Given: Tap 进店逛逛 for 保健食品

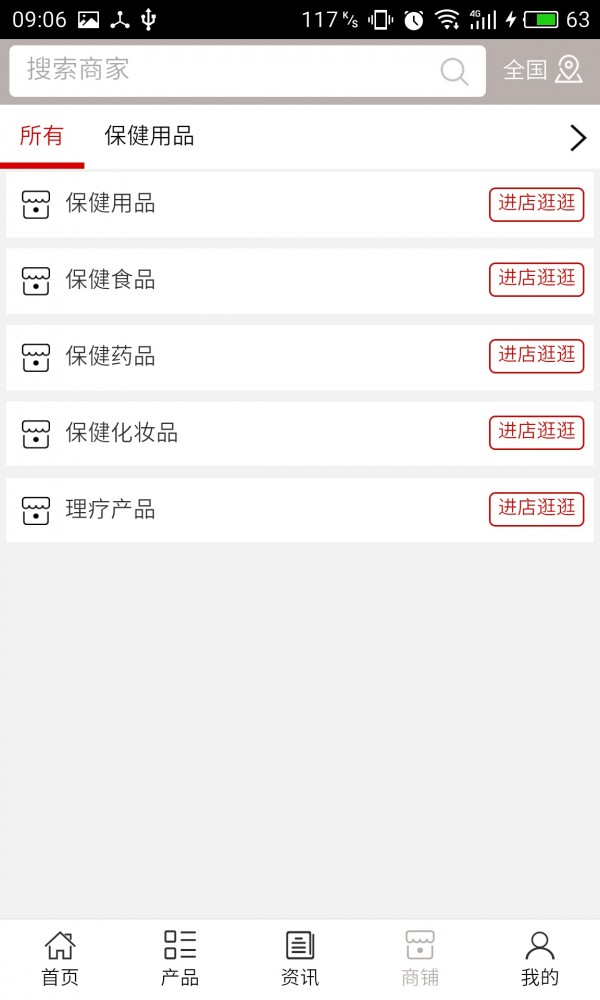Looking at the screenshot, I should 536,279.
